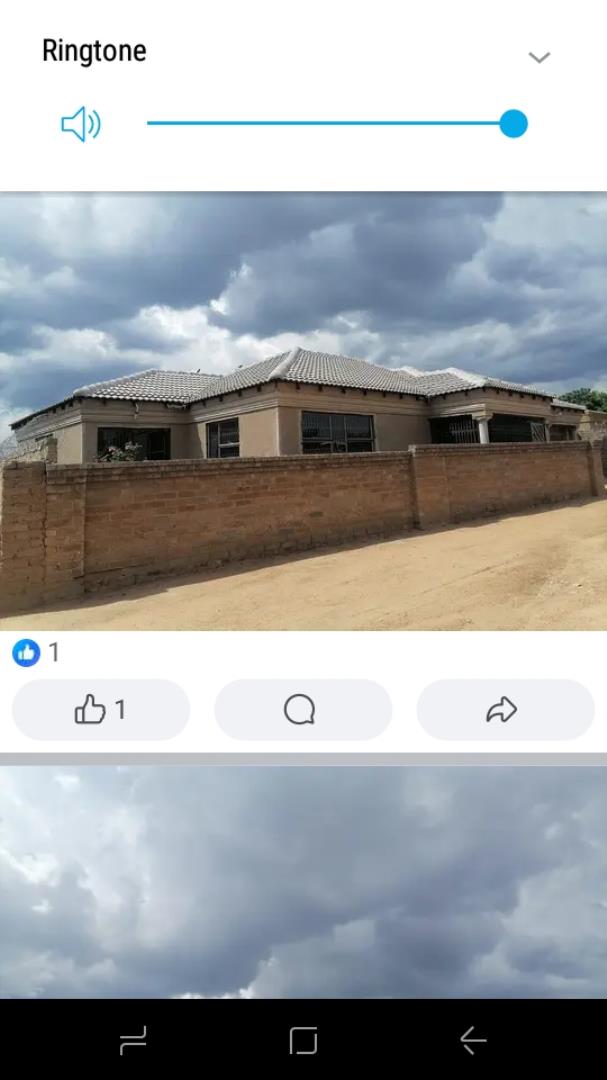
Task: Tap the ringtone volume slider track
Action: click(330, 124)
